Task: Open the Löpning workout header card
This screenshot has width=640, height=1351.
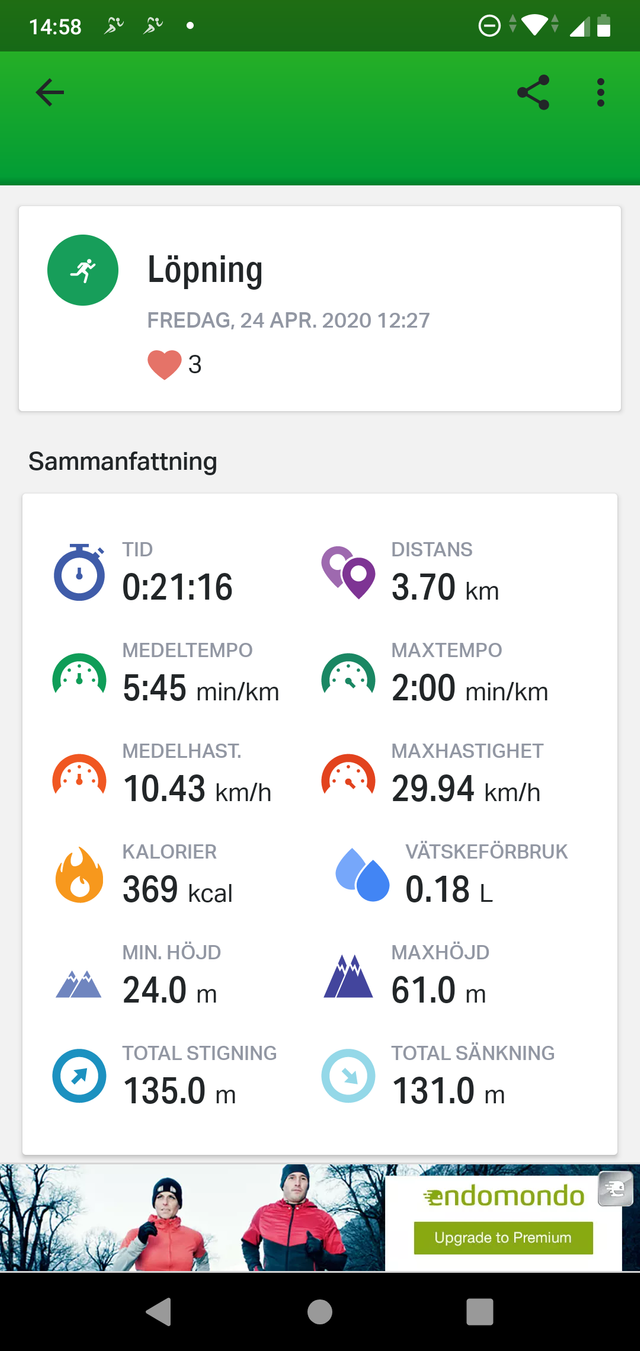Action: [x=320, y=308]
